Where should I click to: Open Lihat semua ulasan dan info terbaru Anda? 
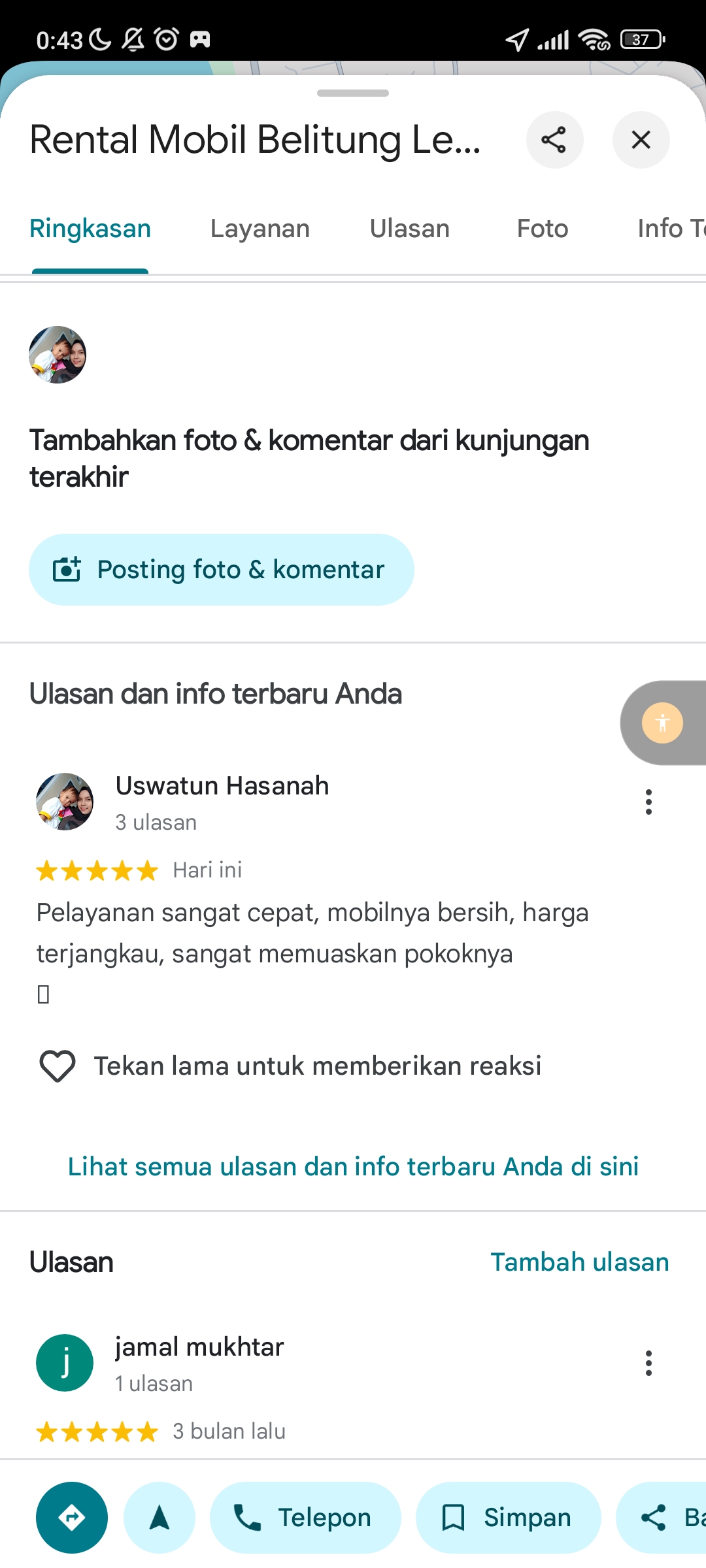tap(353, 1166)
